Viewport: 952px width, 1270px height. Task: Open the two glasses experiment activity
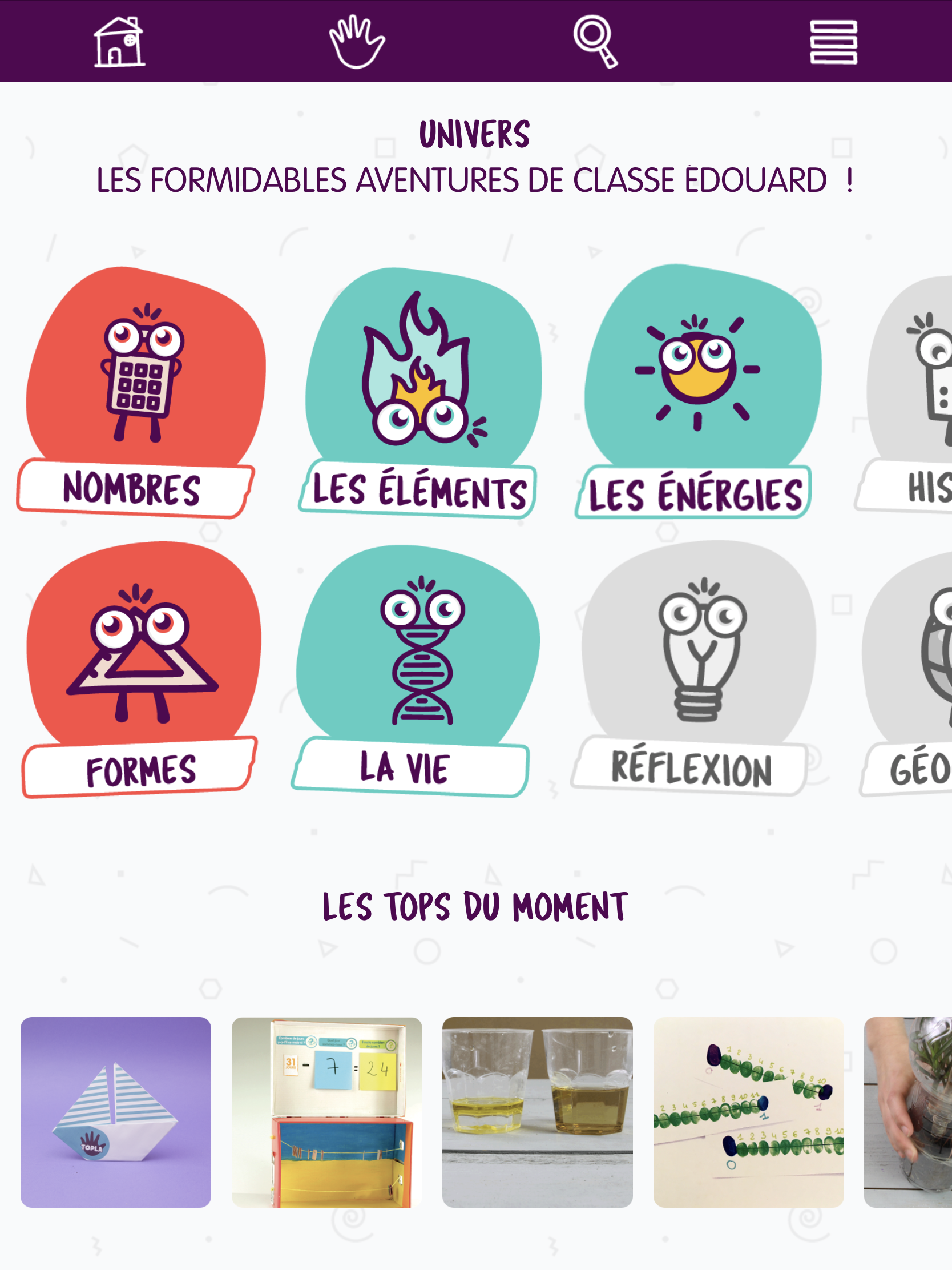[537, 1112]
